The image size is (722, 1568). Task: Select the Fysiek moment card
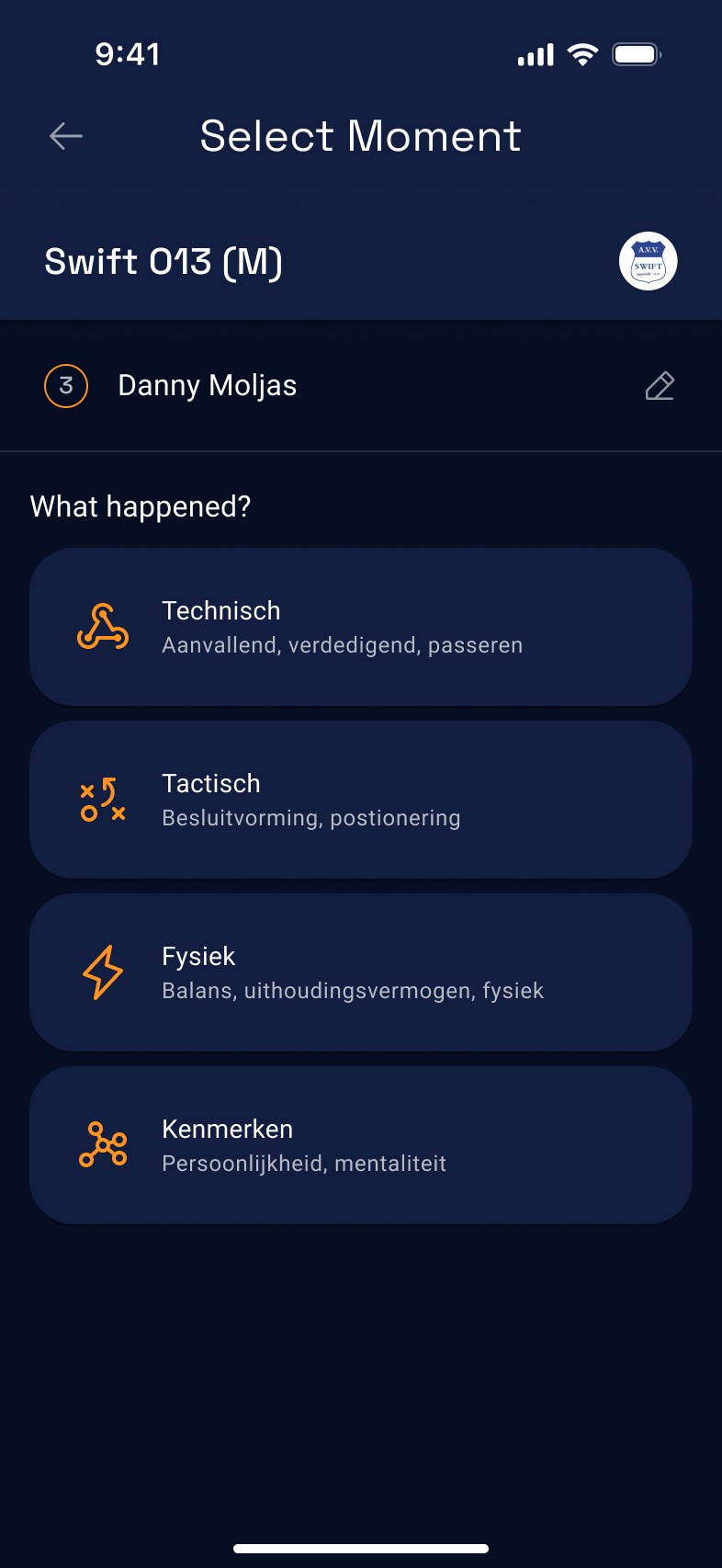point(361,971)
